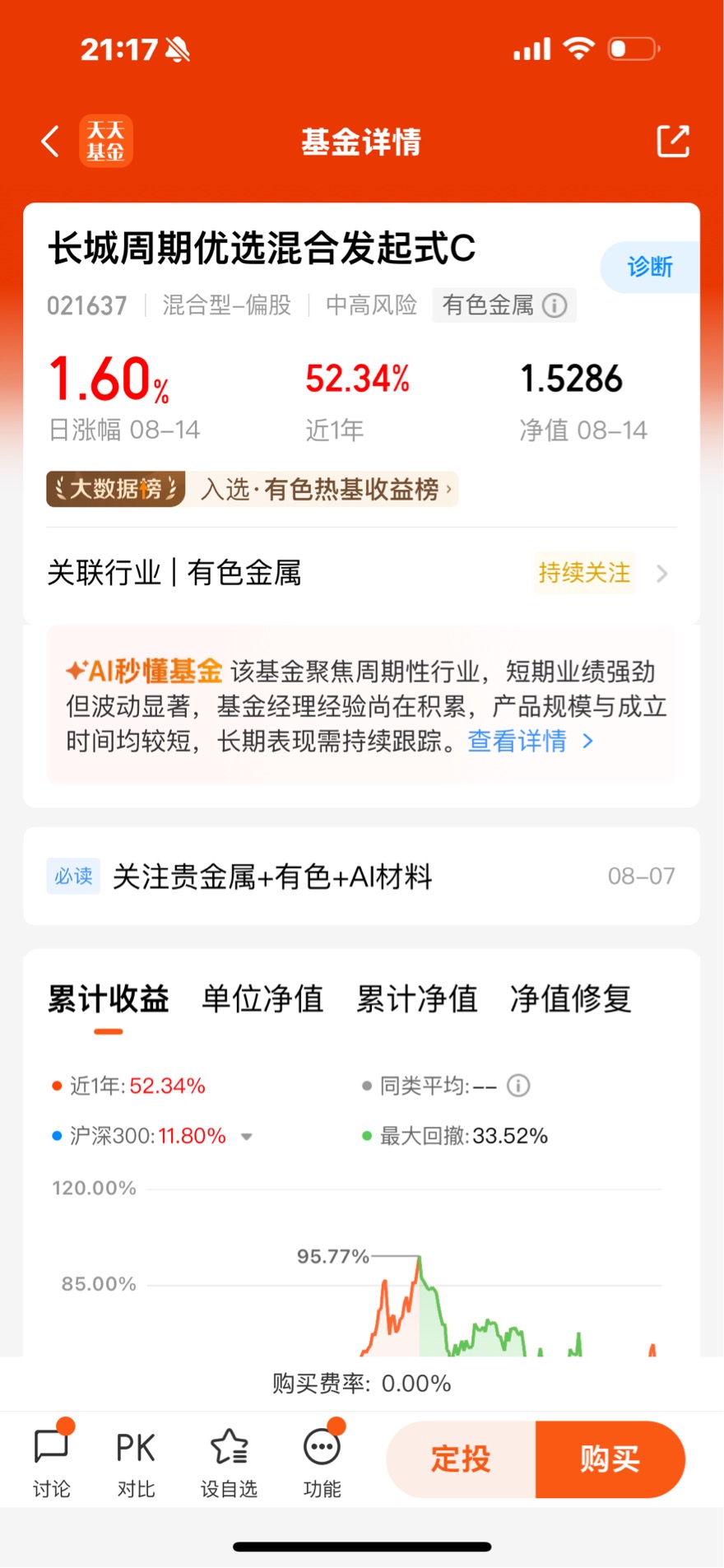Open the 诊断 diagnosis button
724x1568 pixels.
650,267
